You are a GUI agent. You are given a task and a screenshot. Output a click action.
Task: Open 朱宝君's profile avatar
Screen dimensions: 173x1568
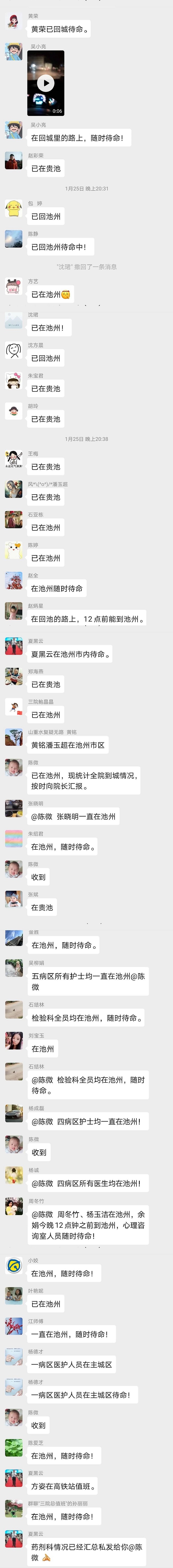(13, 380)
